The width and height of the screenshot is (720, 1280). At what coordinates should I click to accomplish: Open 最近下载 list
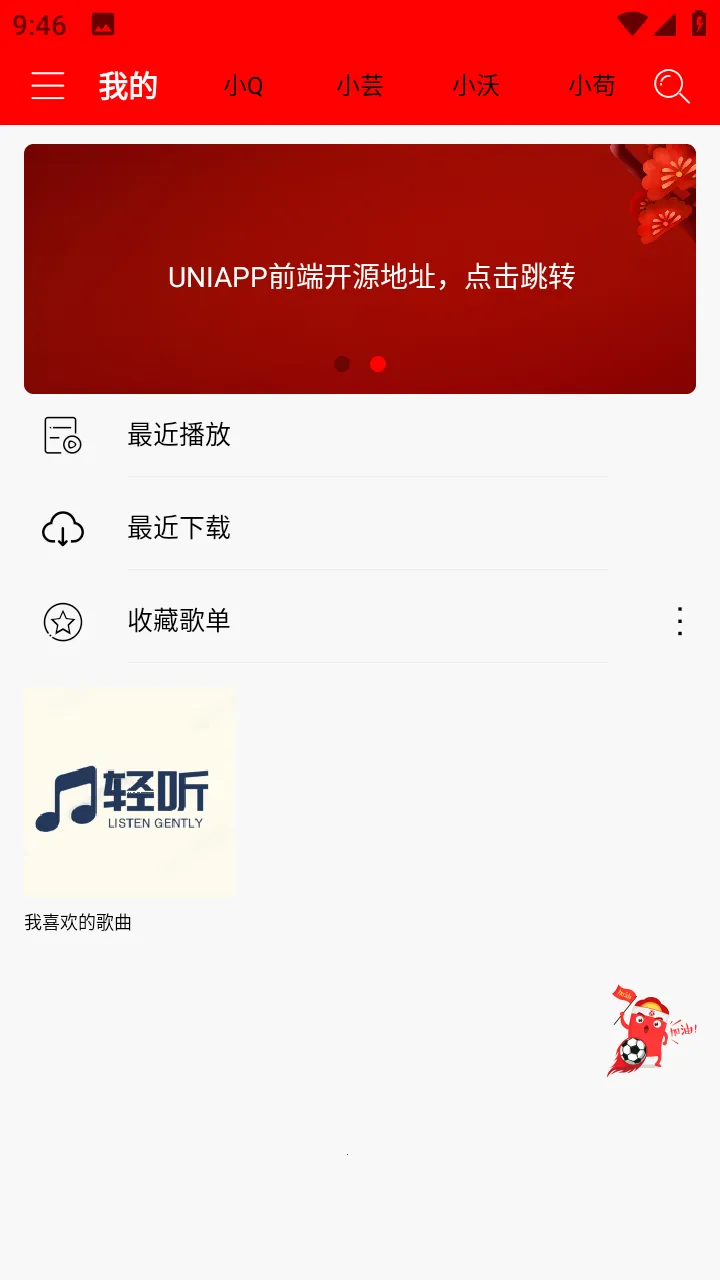(x=180, y=528)
